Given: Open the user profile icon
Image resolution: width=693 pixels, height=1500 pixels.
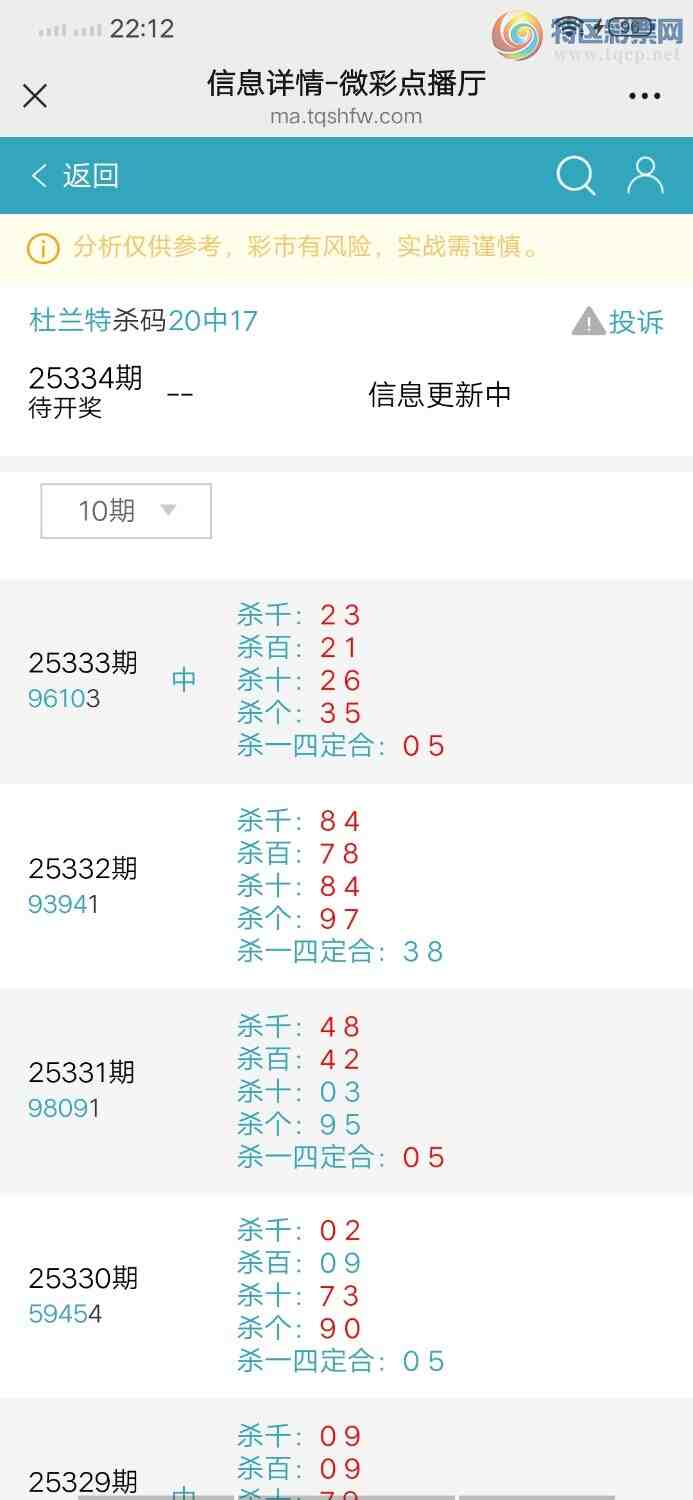Looking at the screenshot, I should pyautogui.click(x=645, y=175).
